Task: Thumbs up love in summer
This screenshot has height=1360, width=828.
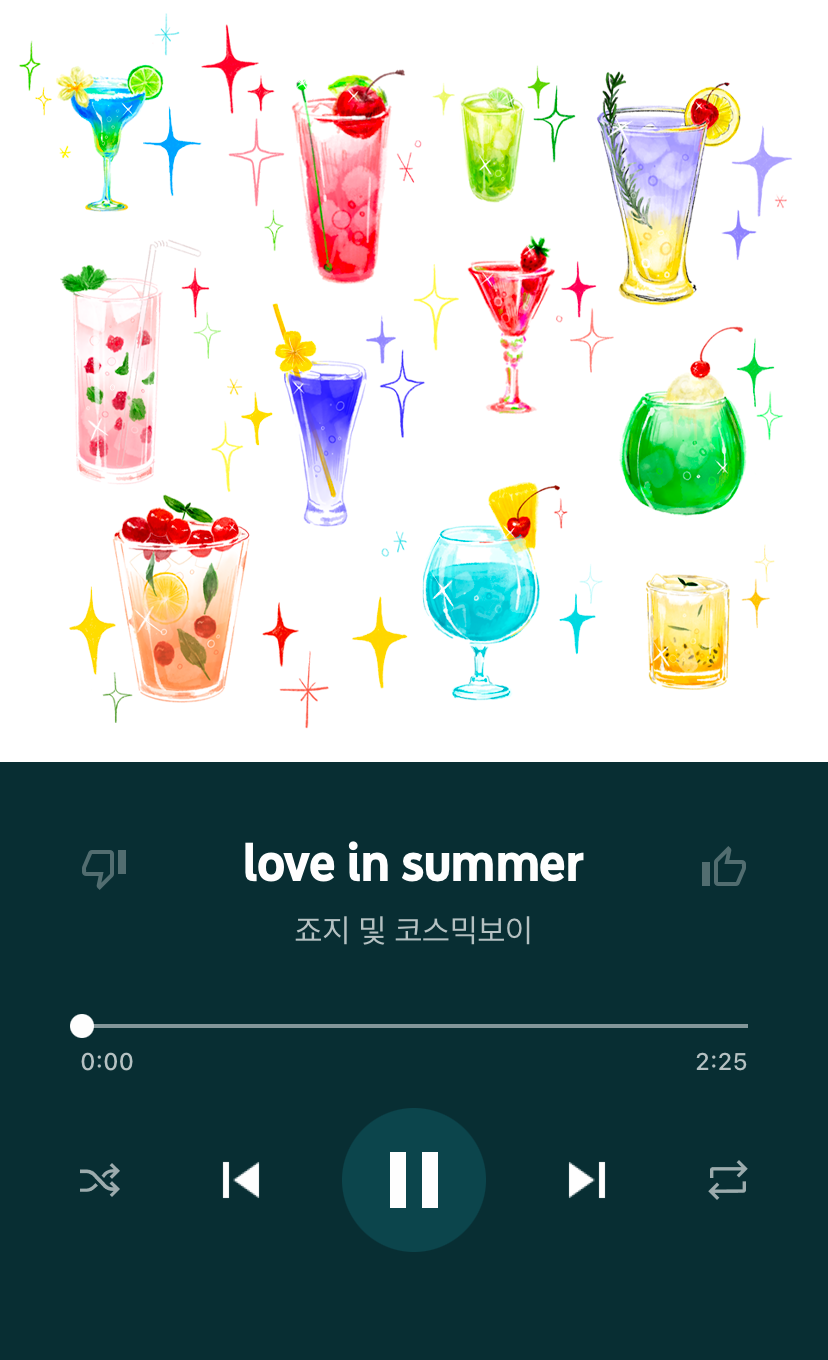Action: click(x=724, y=867)
